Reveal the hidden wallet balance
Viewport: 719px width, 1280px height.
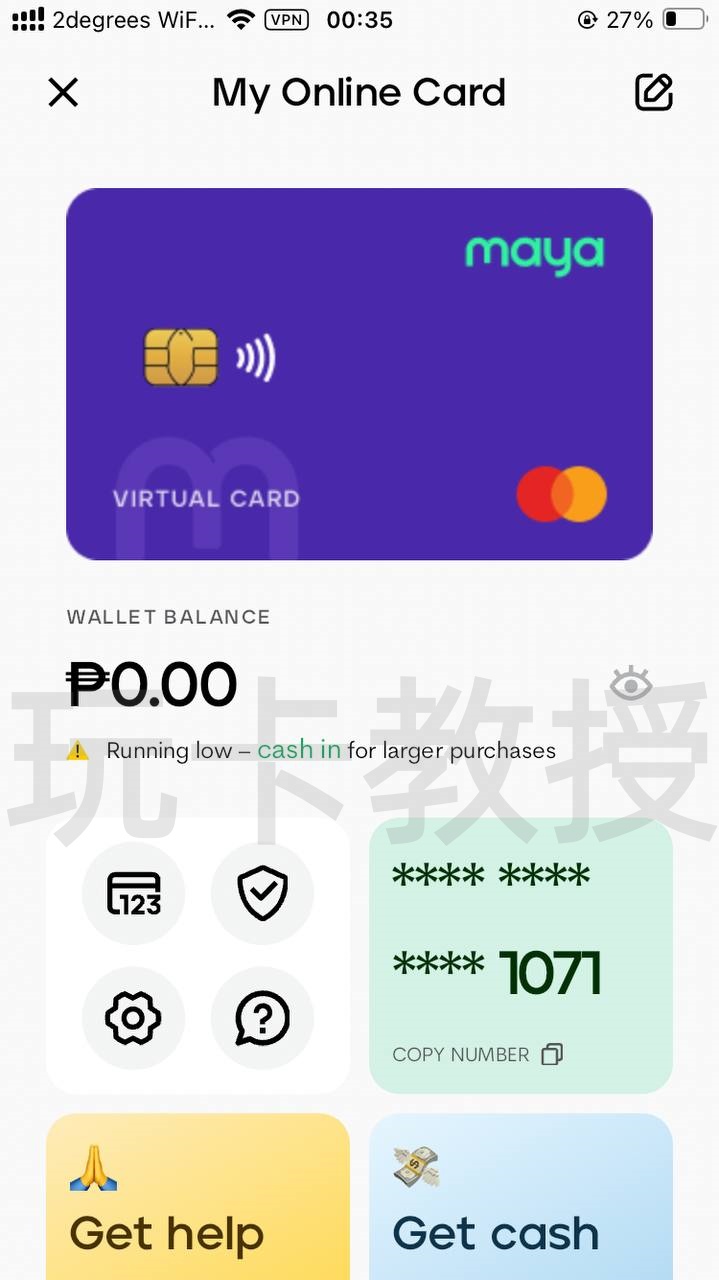pyautogui.click(x=631, y=686)
